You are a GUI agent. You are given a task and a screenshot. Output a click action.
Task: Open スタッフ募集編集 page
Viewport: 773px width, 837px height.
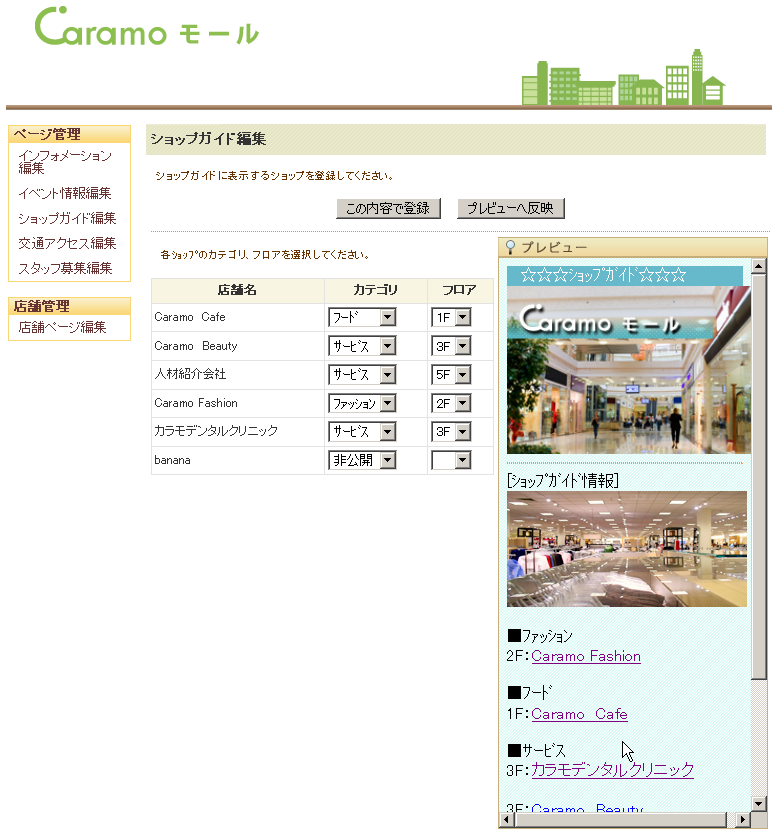(65, 268)
